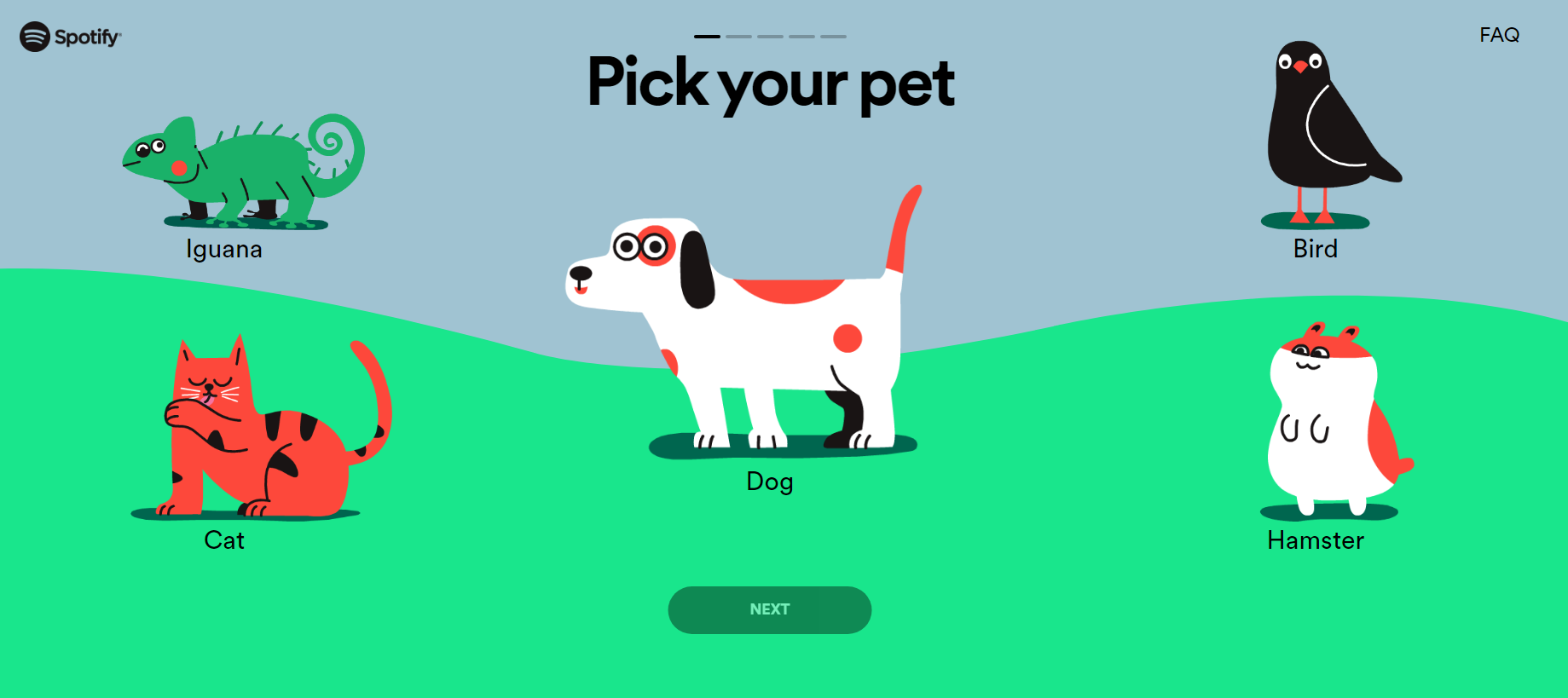Viewport: 1568px width, 698px height.
Task: Pick the Dog pet
Action: [x=759, y=332]
